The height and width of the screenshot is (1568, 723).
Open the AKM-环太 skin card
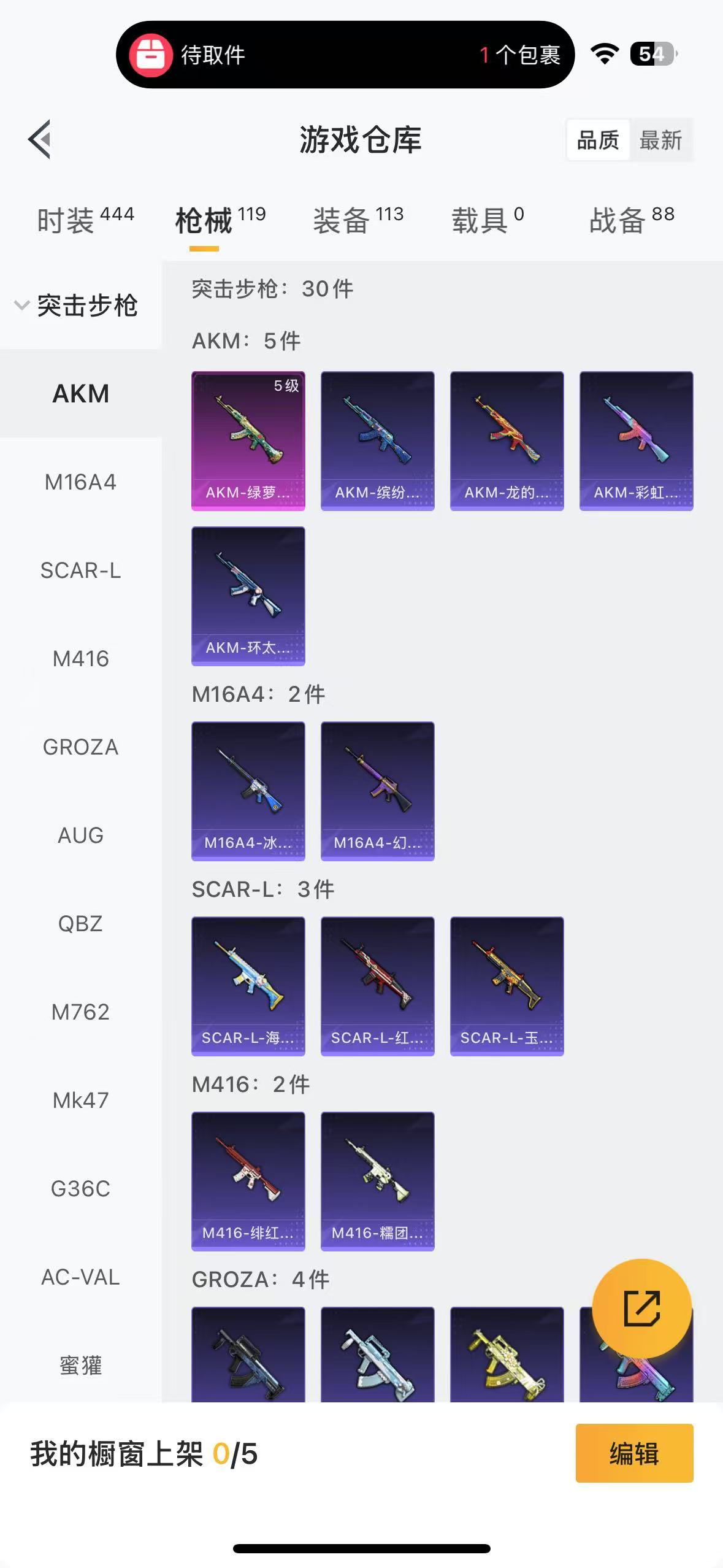[248, 596]
